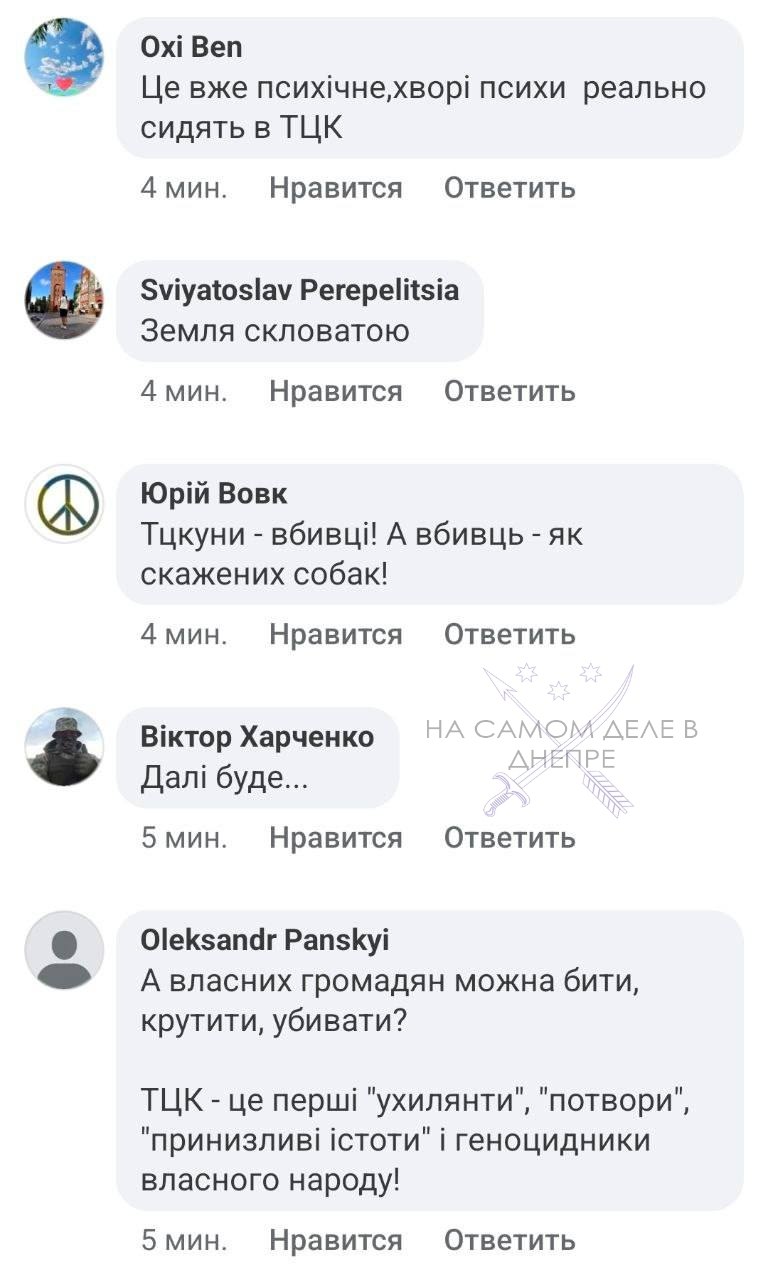Like Юрій Вовк's comment
The height and width of the screenshot is (1280, 768).
click(335, 634)
